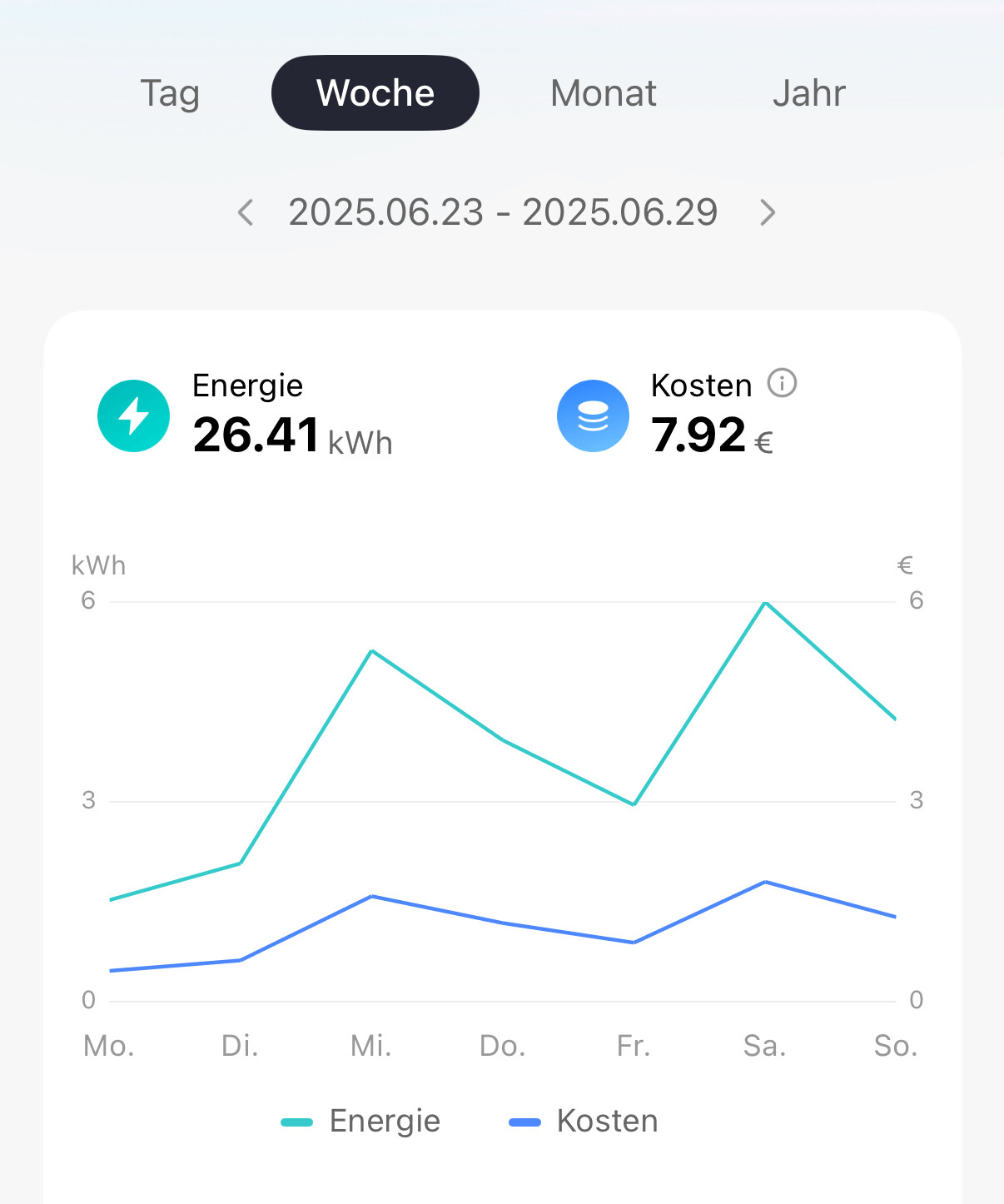Switch to the Monat view
The height and width of the screenshot is (1204, 1004).
(x=604, y=93)
